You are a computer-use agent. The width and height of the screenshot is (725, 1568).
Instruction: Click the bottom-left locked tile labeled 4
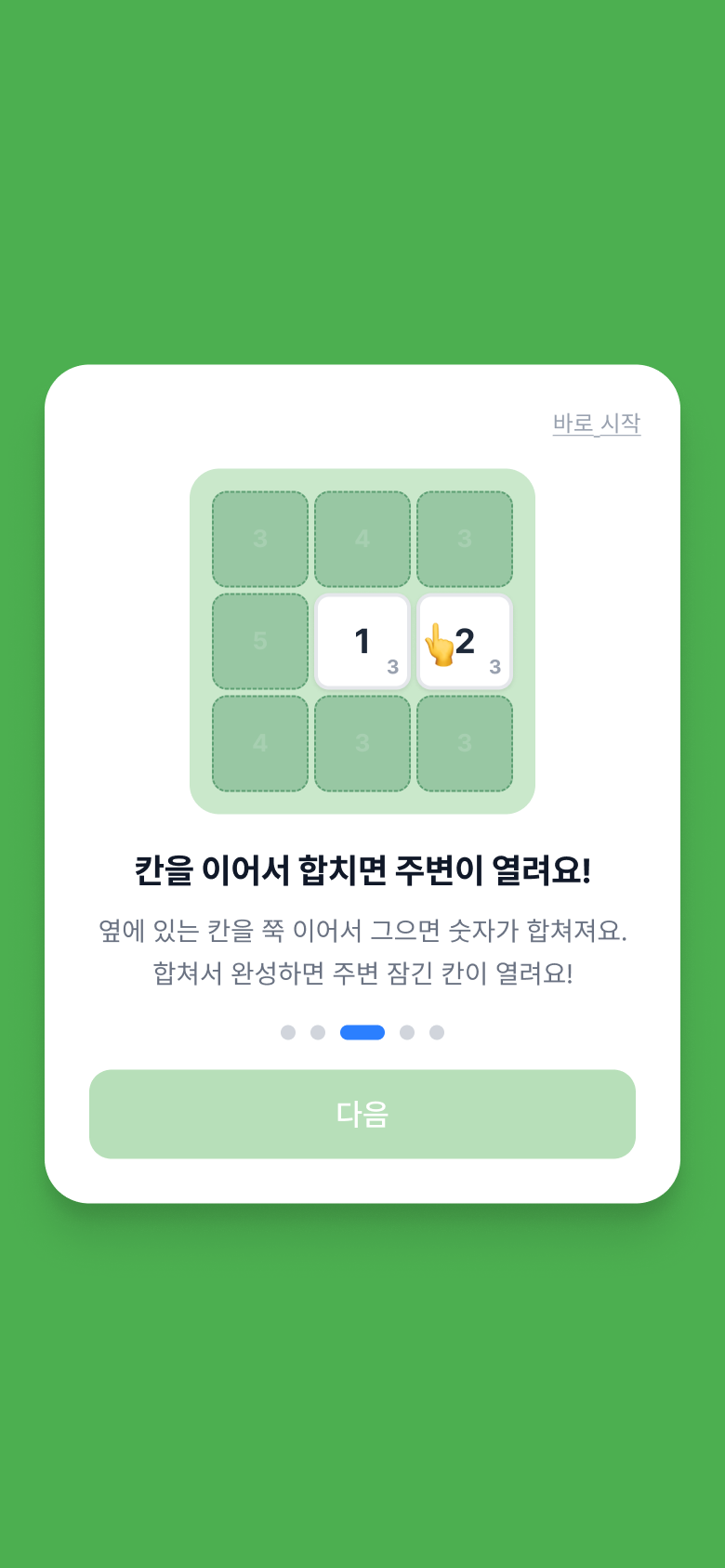coord(258,743)
